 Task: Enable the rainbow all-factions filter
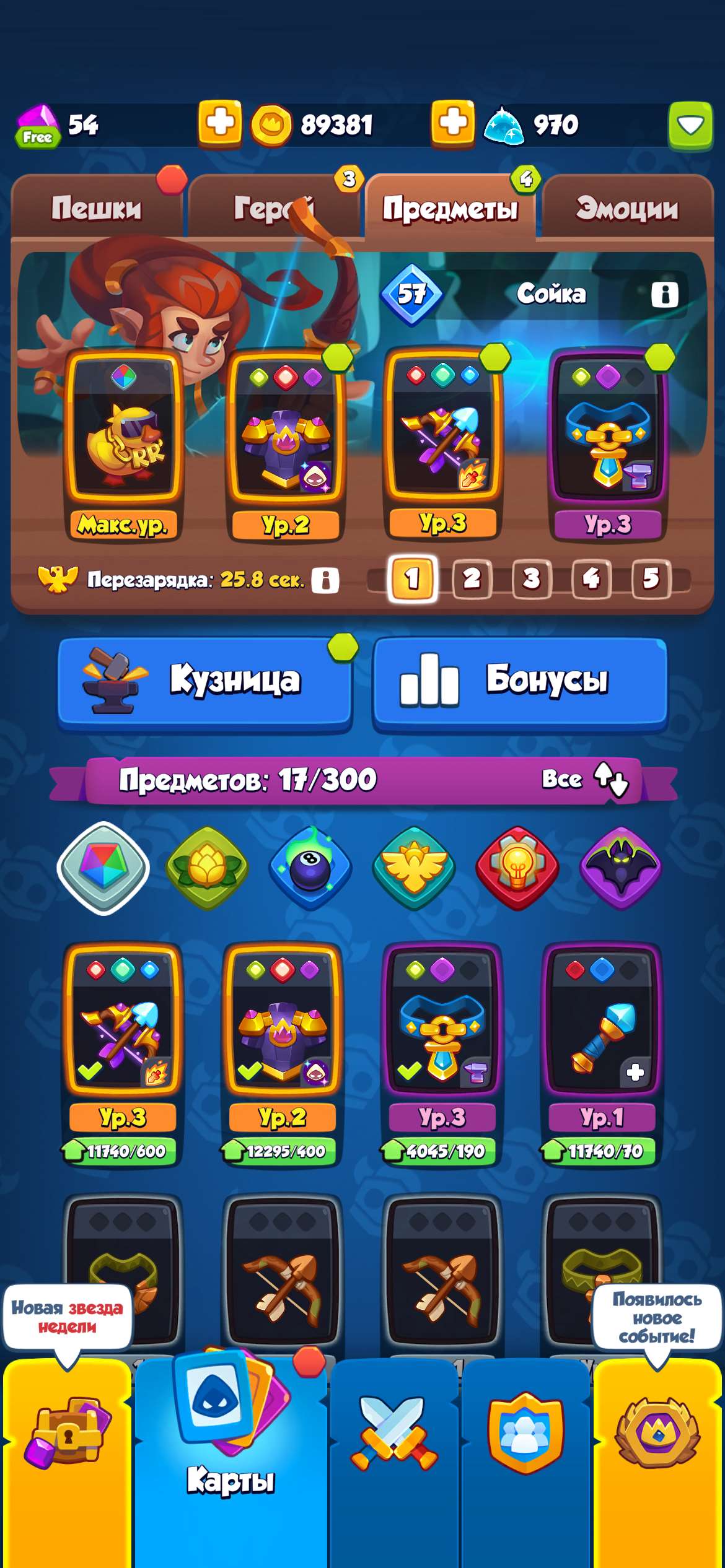(103, 870)
